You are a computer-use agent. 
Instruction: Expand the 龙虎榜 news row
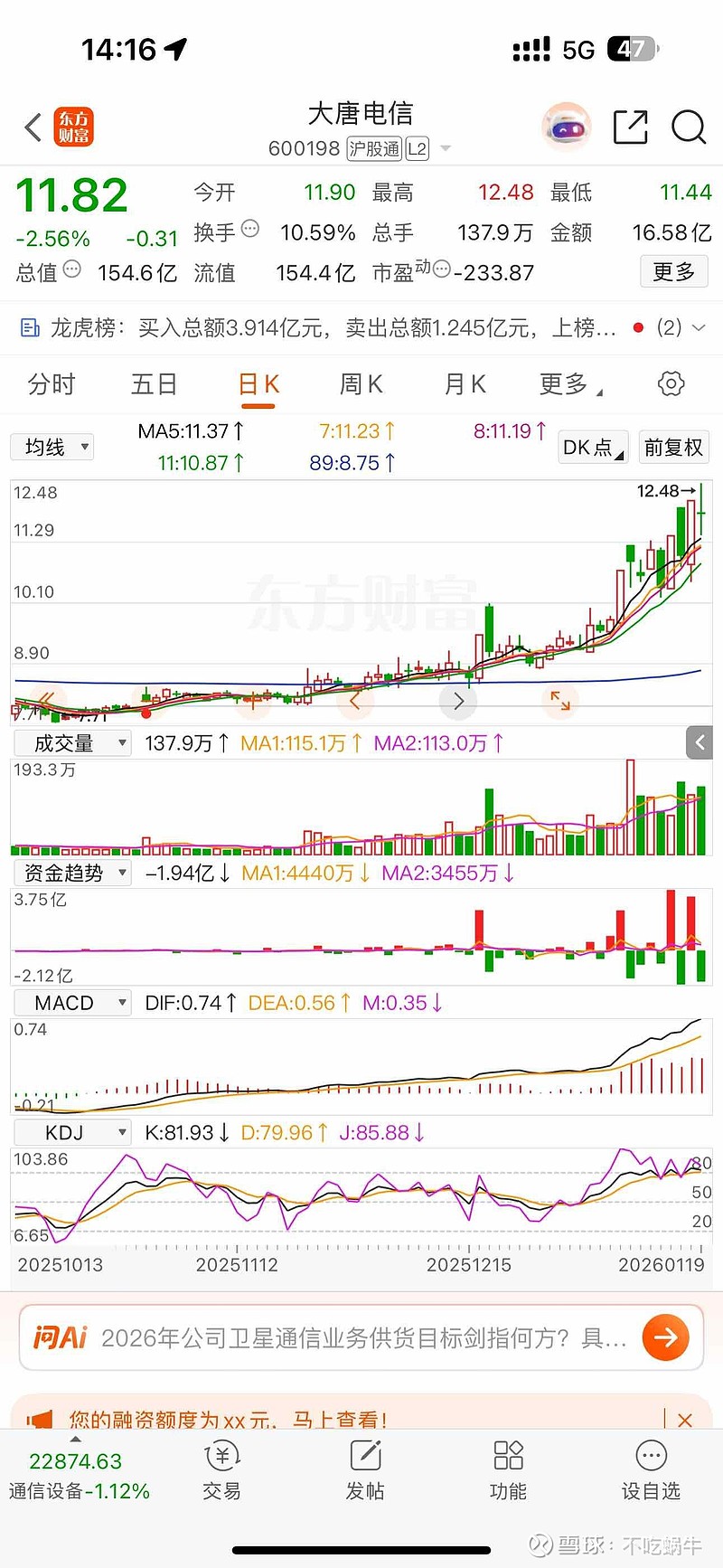click(698, 327)
